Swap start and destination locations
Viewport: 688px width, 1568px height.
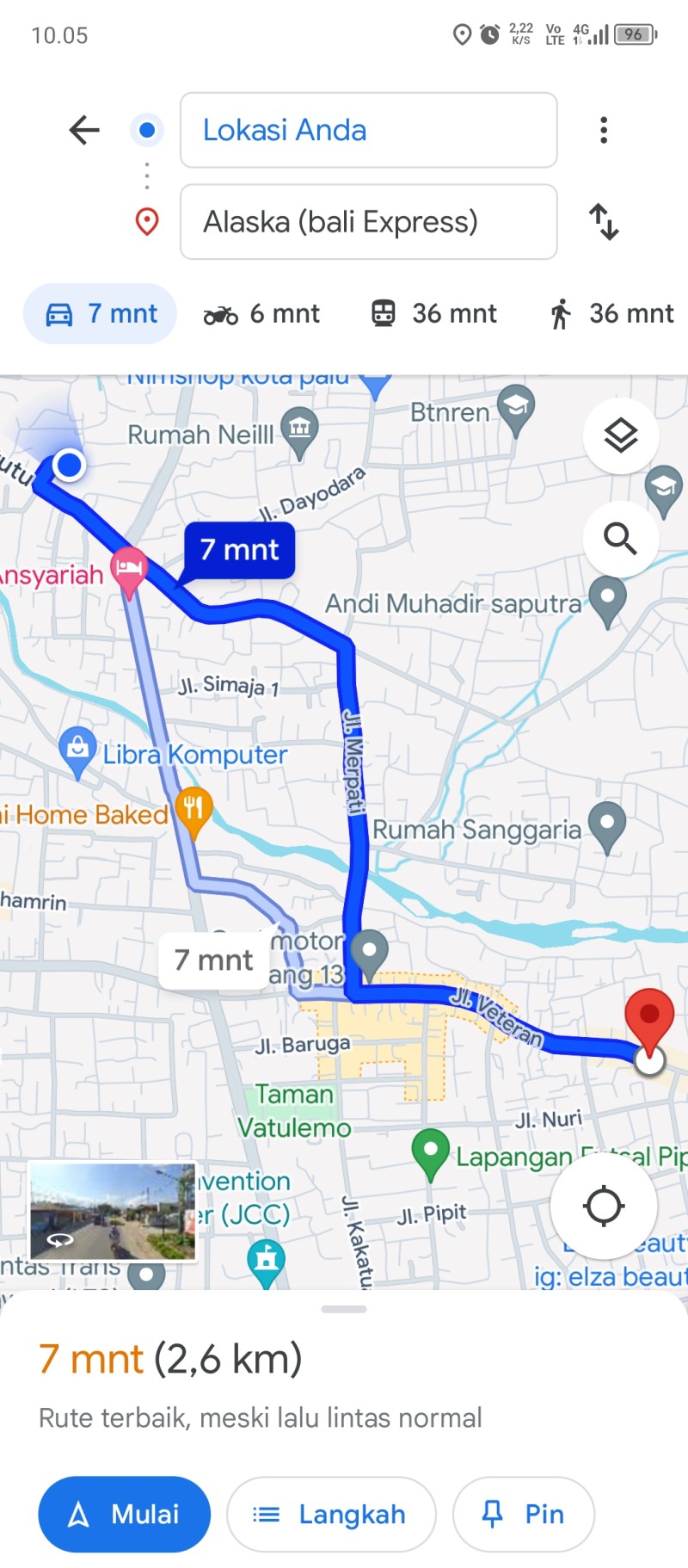coord(604,222)
